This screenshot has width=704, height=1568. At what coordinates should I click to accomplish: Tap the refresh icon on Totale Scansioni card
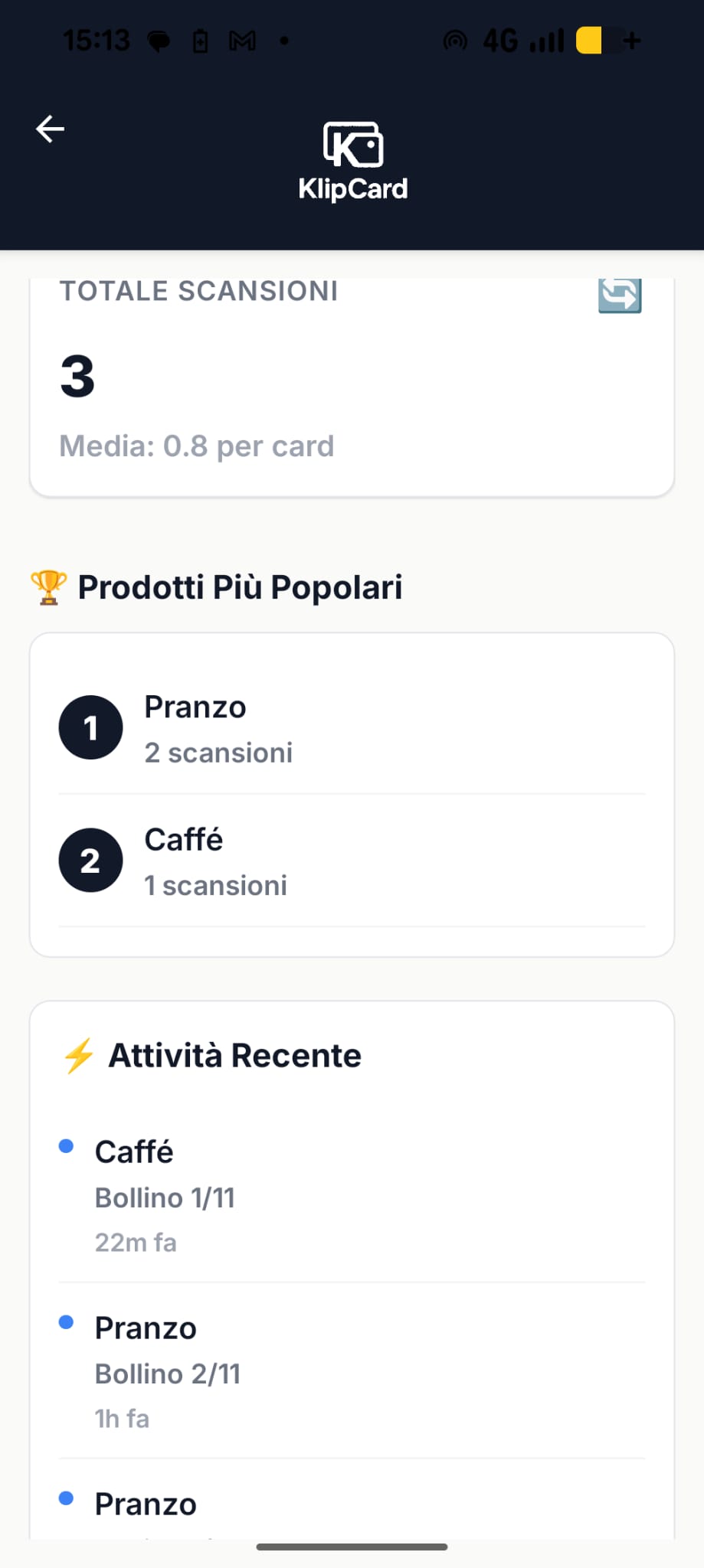[x=618, y=296]
